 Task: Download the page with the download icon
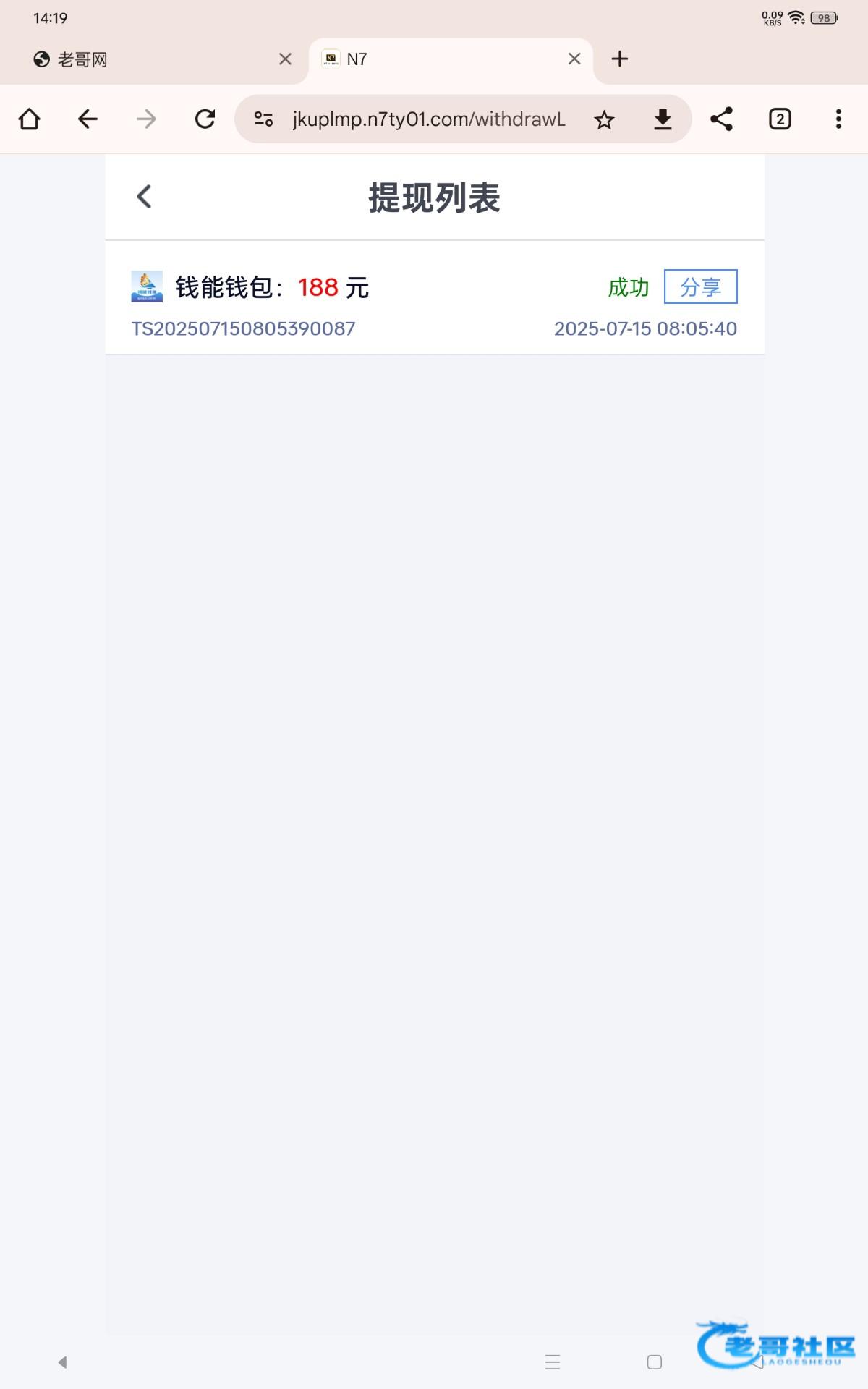663,119
